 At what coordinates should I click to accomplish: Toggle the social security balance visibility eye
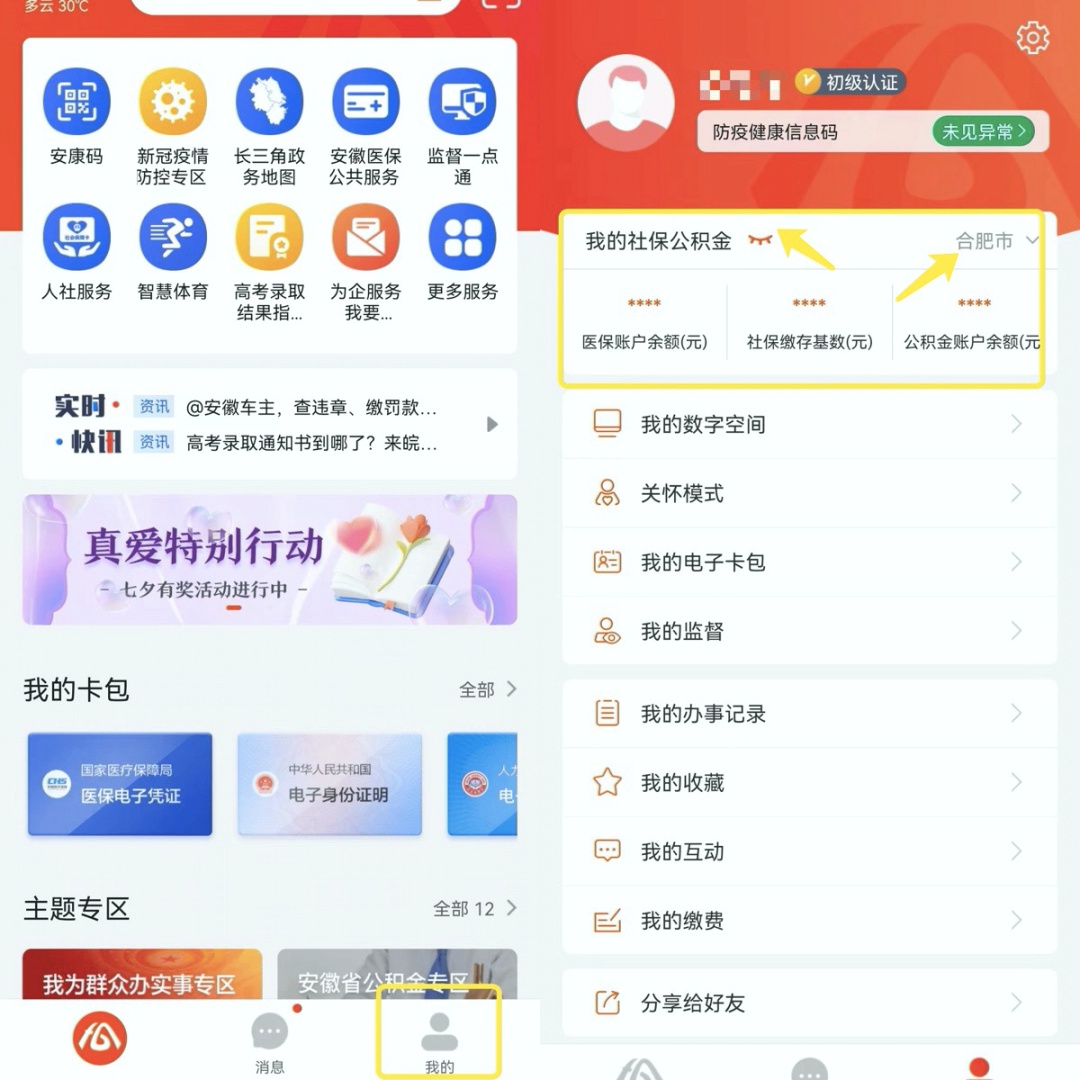tap(760, 241)
